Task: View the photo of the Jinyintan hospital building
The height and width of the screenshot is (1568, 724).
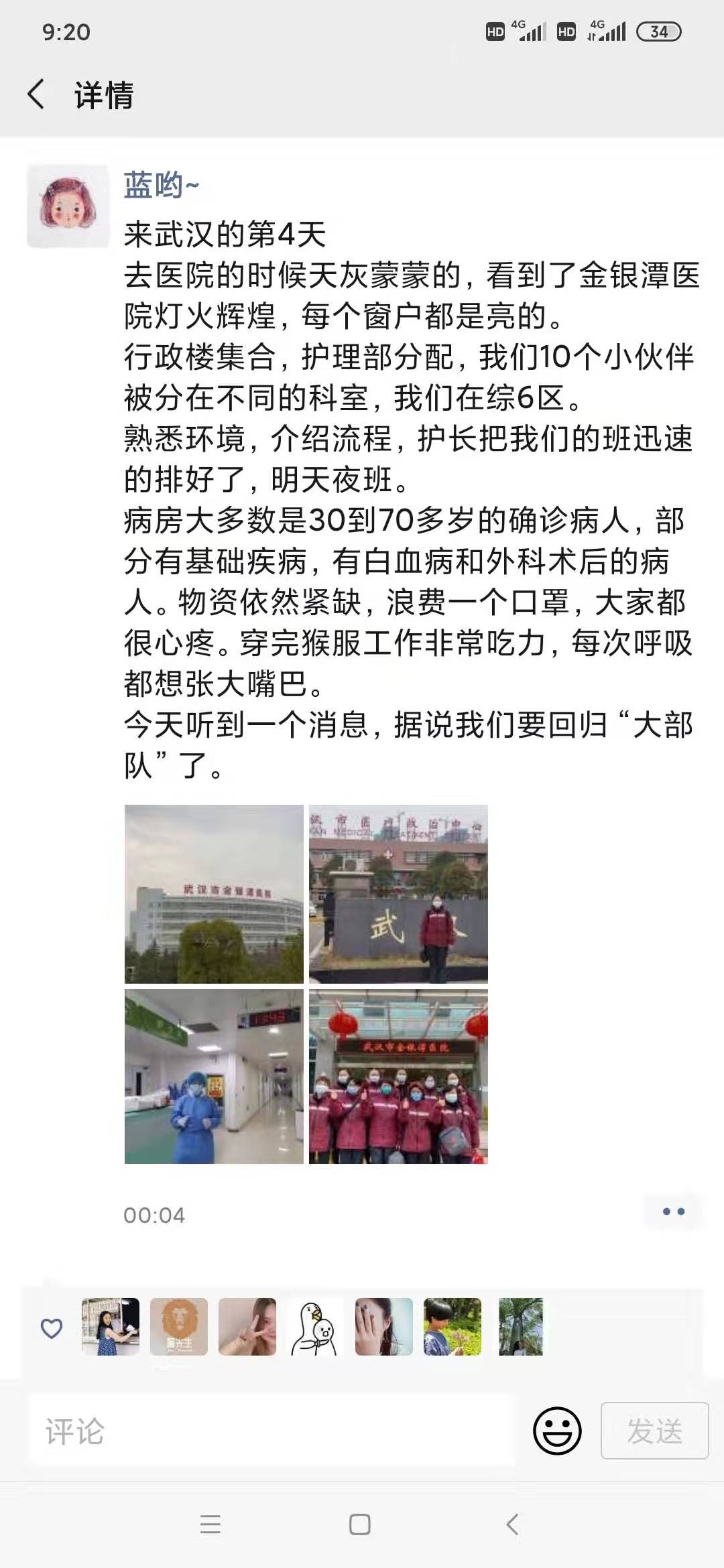Action: tap(214, 894)
